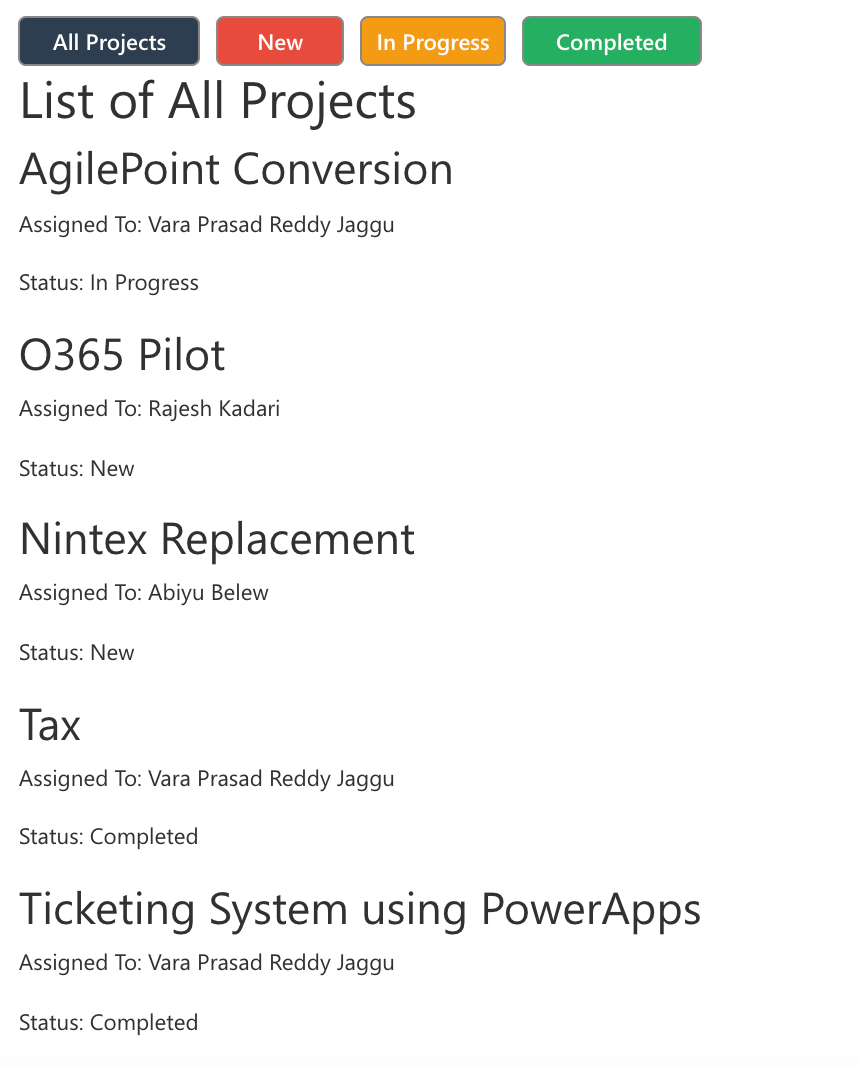Click the New status label under O365 Pilot
The width and height of the screenshot is (860, 1066).
(x=77, y=468)
